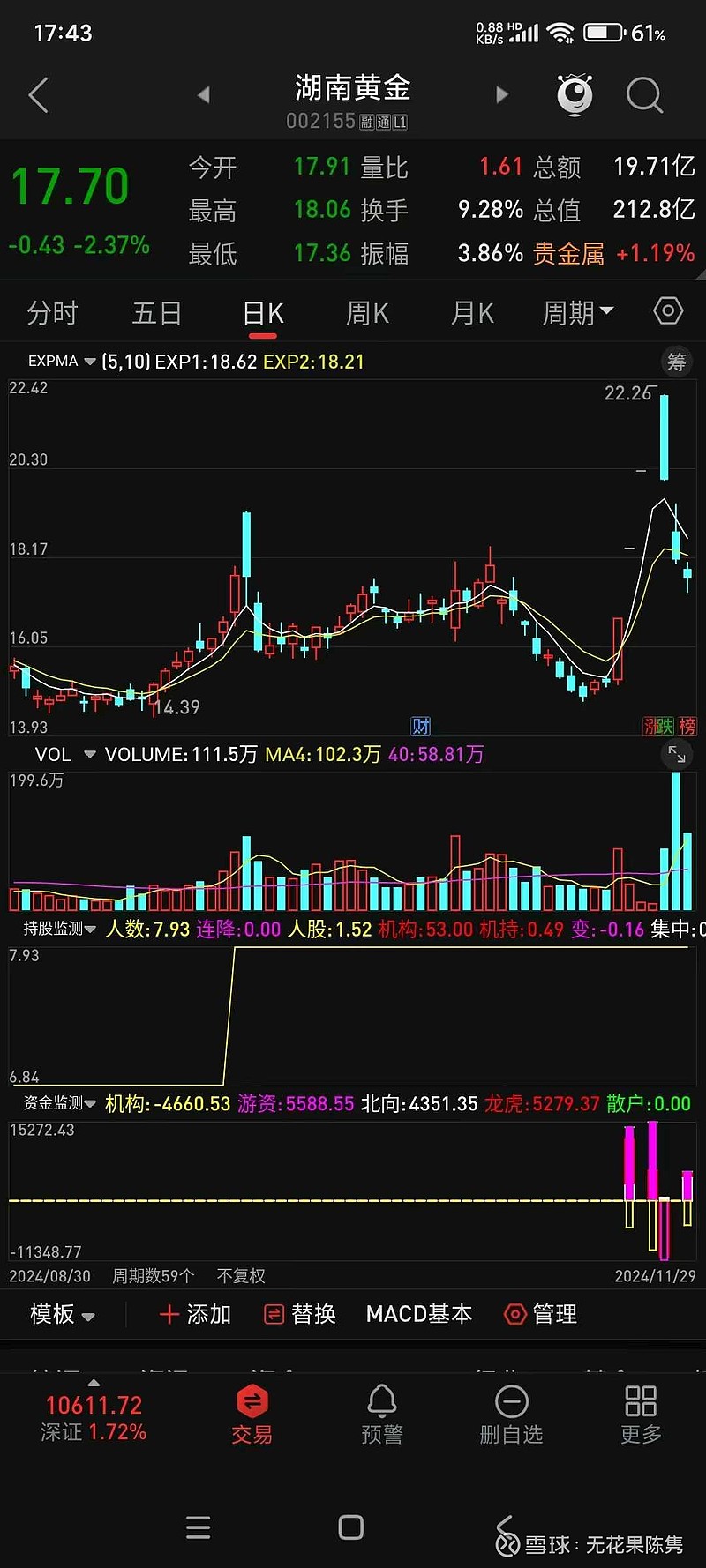Tap the 筹 chip distribution button
The width and height of the screenshot is (706, 1568).
point(677,362)
